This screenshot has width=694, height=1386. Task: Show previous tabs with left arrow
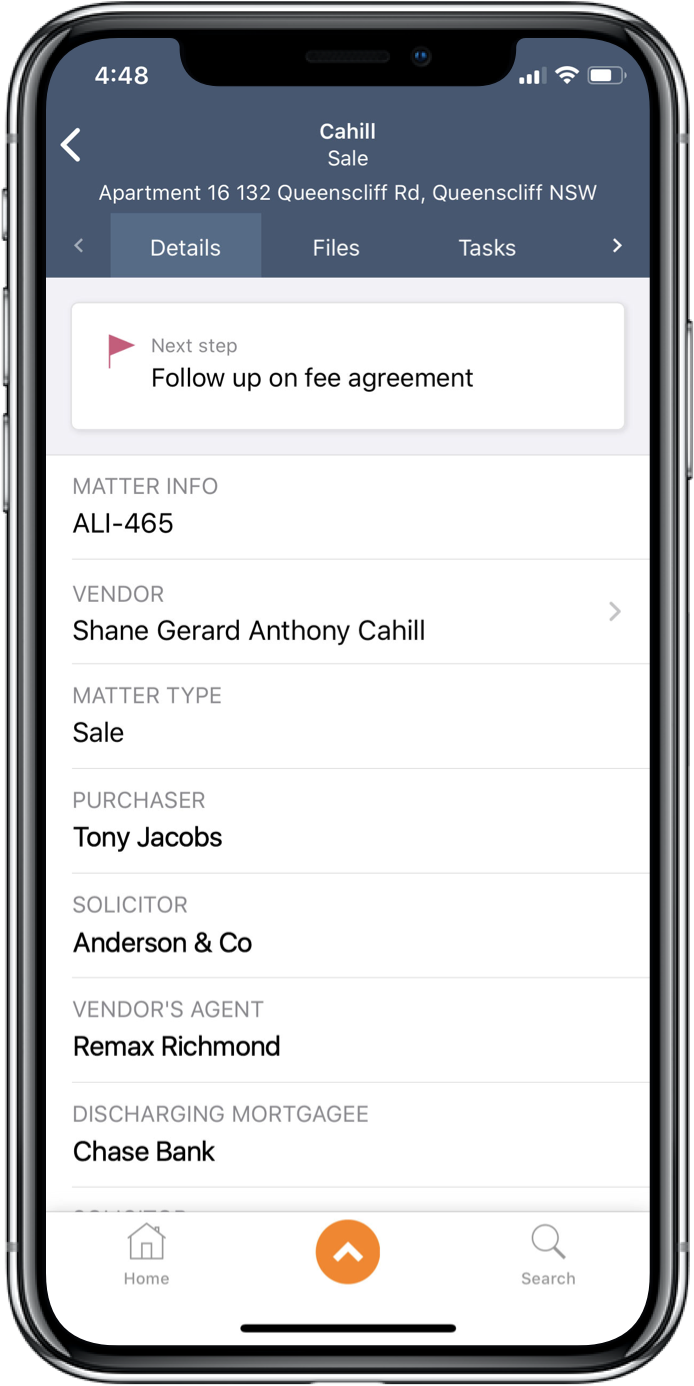pyautogui.click(x=79, y=246)
